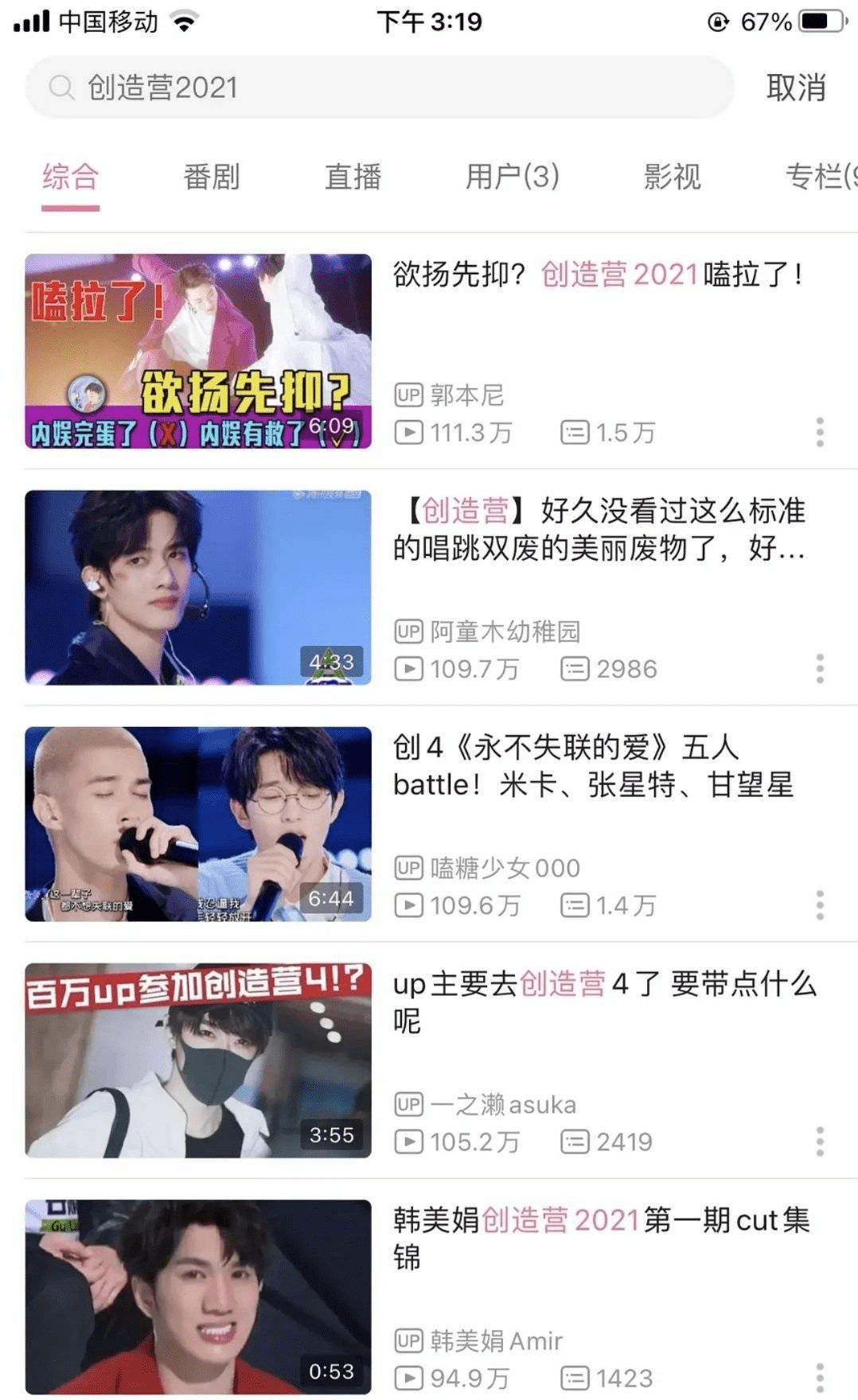858x1400 pixels.
Task: Open the 用户(3) tab
Action: tap(512, 177)
